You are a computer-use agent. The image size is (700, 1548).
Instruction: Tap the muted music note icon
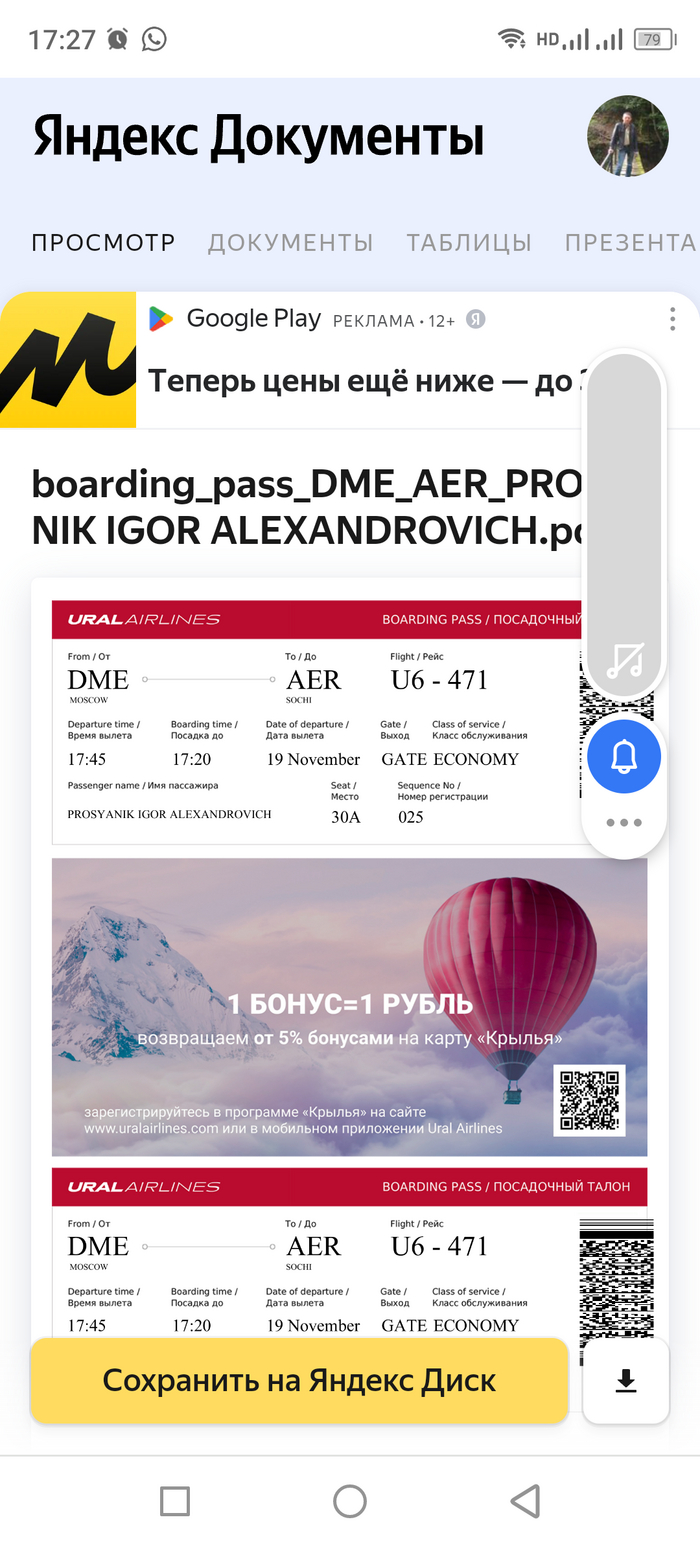(625, 661)
